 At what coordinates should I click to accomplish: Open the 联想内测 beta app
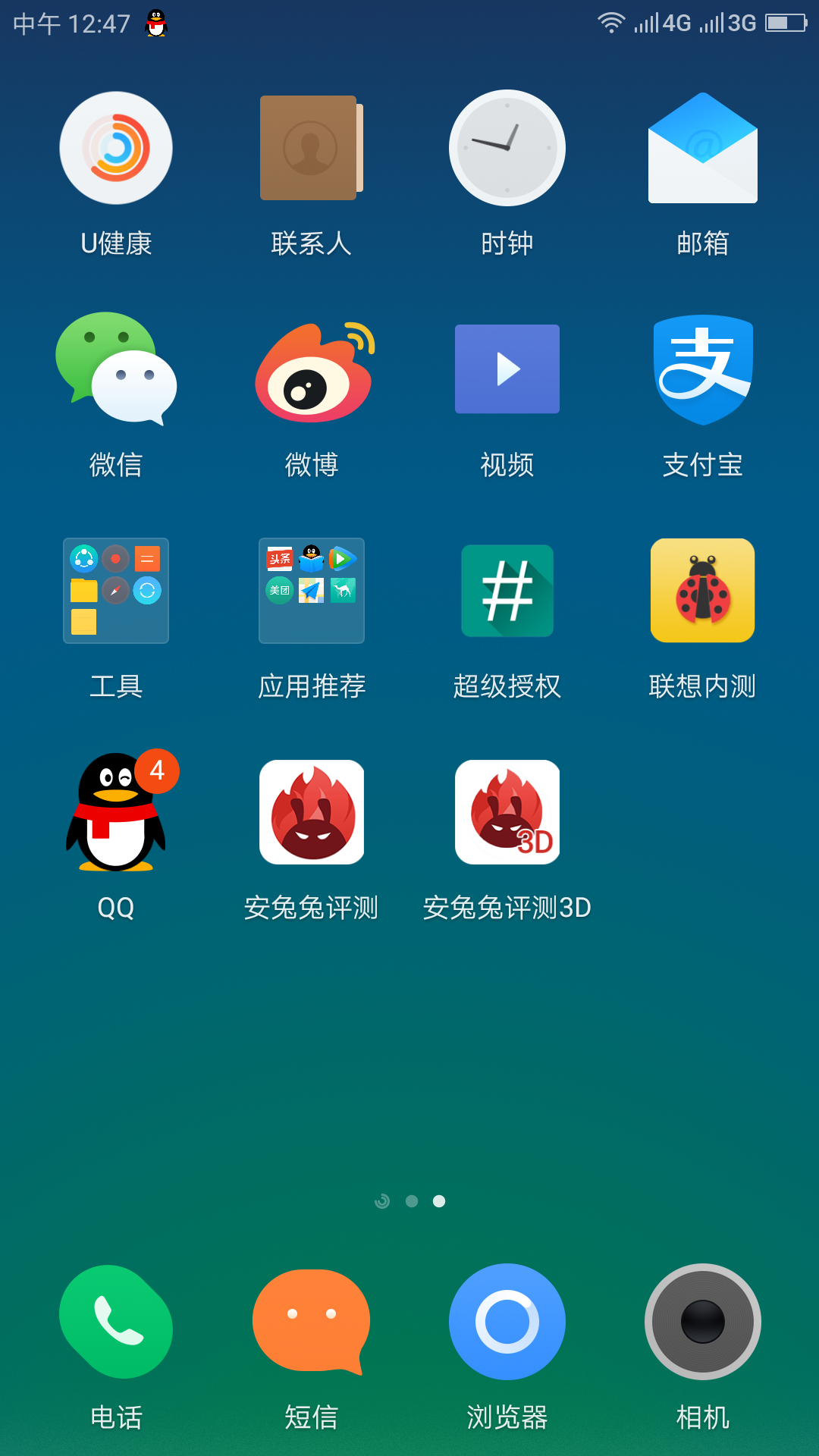[x=702, y=591]
